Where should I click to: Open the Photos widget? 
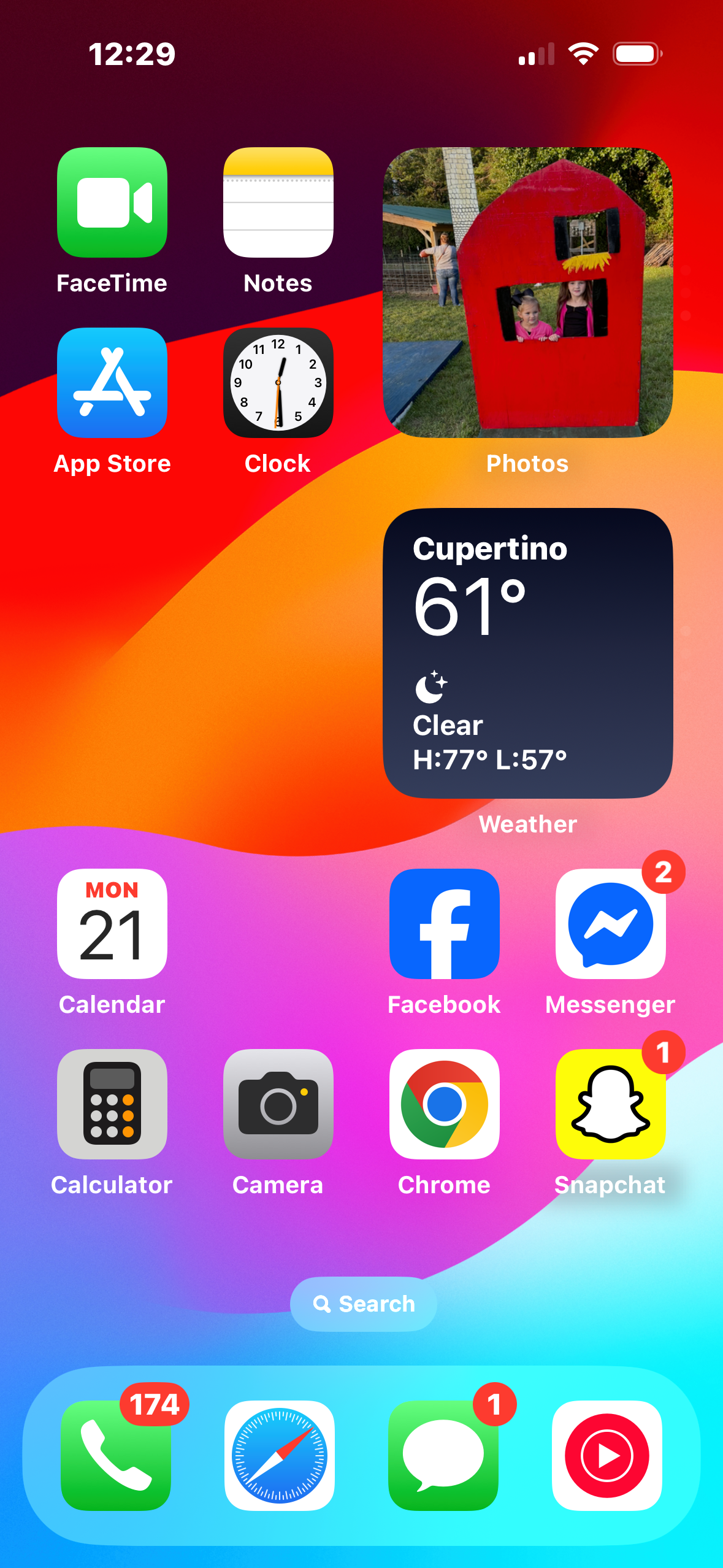[x=527, y=293]
